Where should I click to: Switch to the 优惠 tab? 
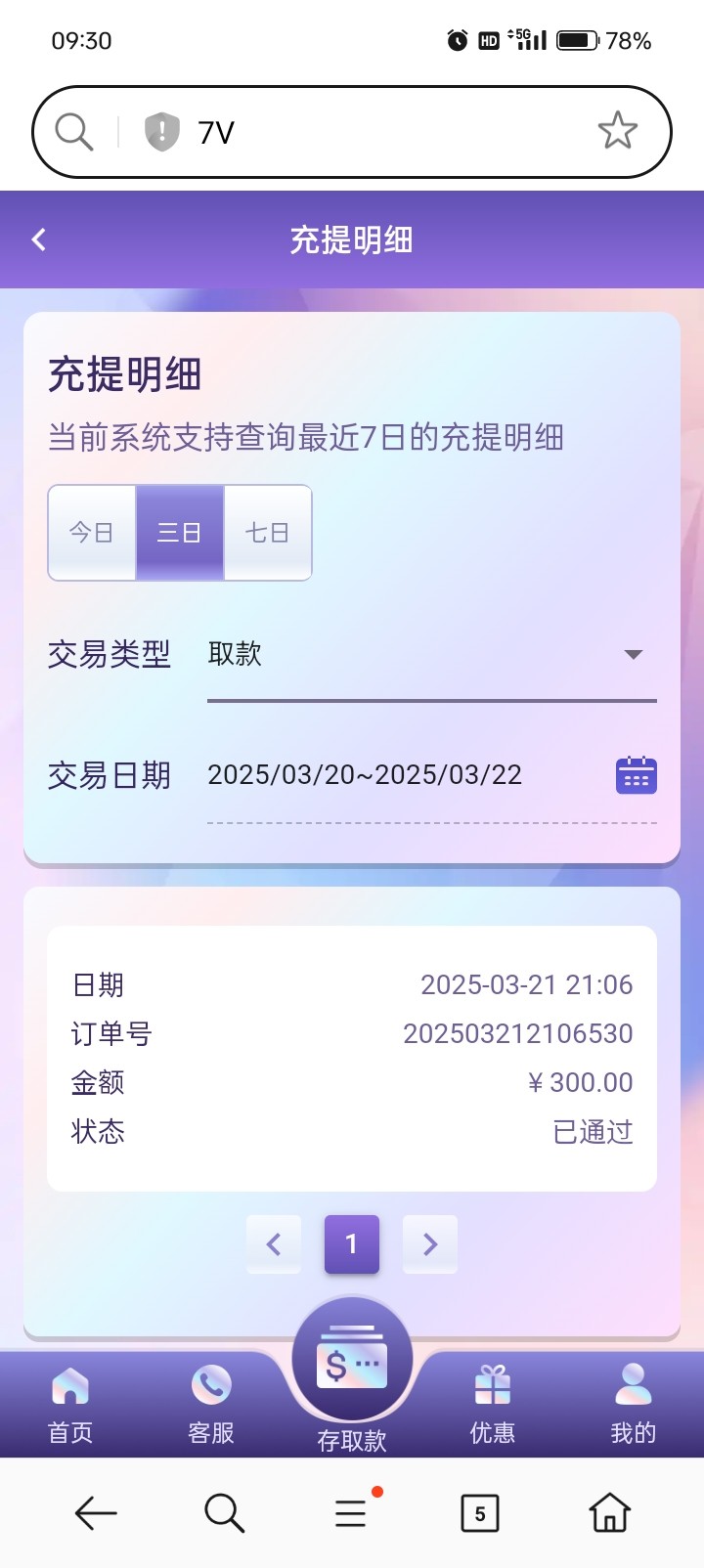(x=493, y=1403)
